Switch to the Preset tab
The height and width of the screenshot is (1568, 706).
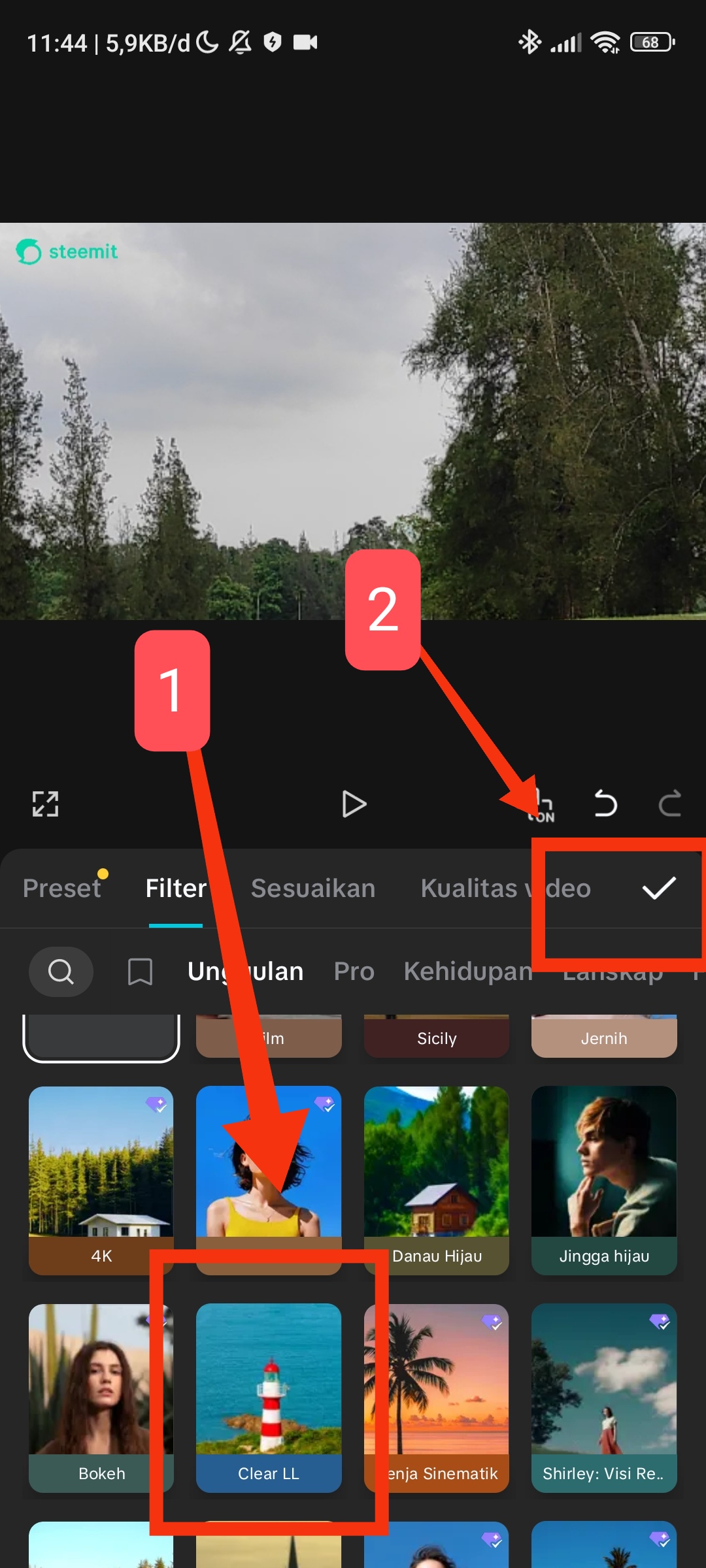click(62, 888)
